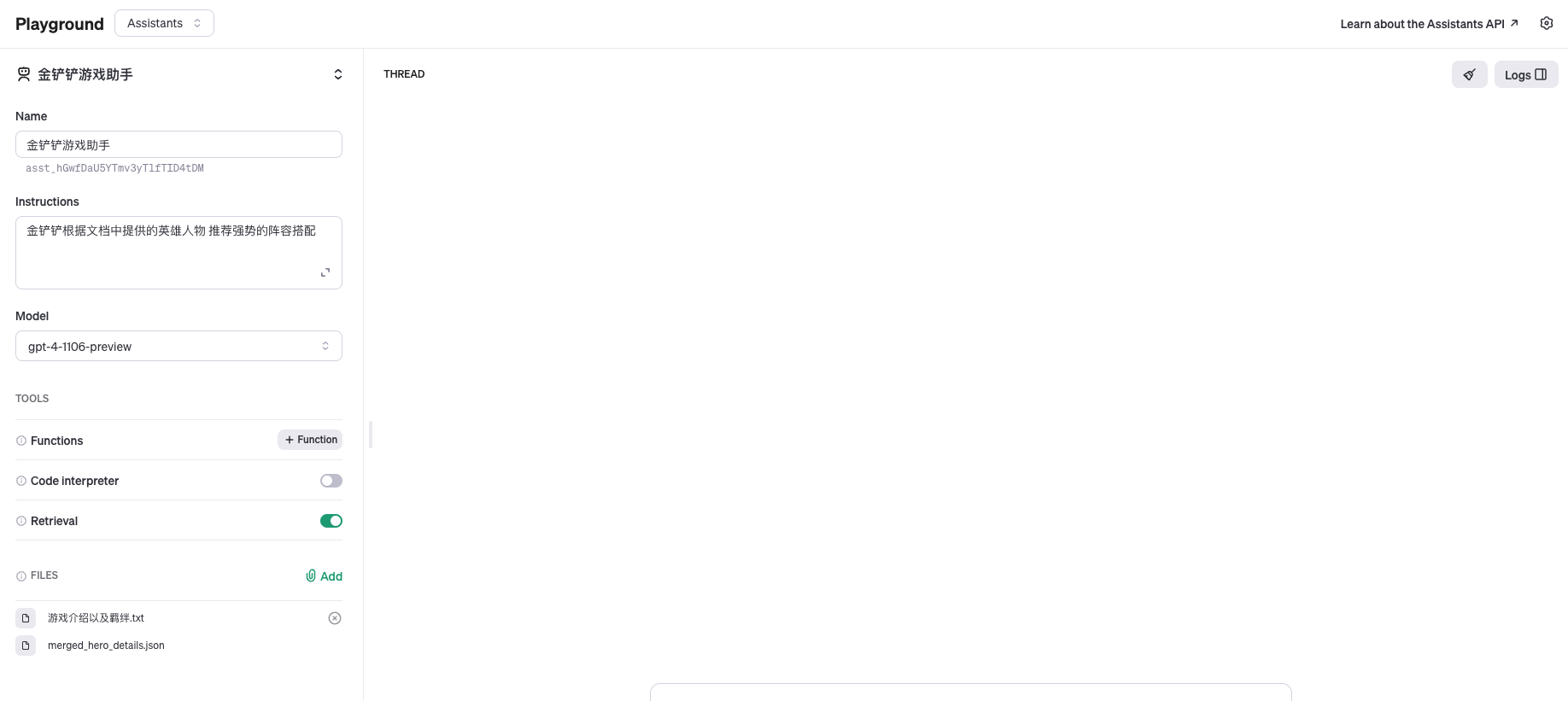Image resolution: width=1568 pixels, height=701 pixels.
Task: Open merged_hero_details.json file
Action: [x=106, y=646]
